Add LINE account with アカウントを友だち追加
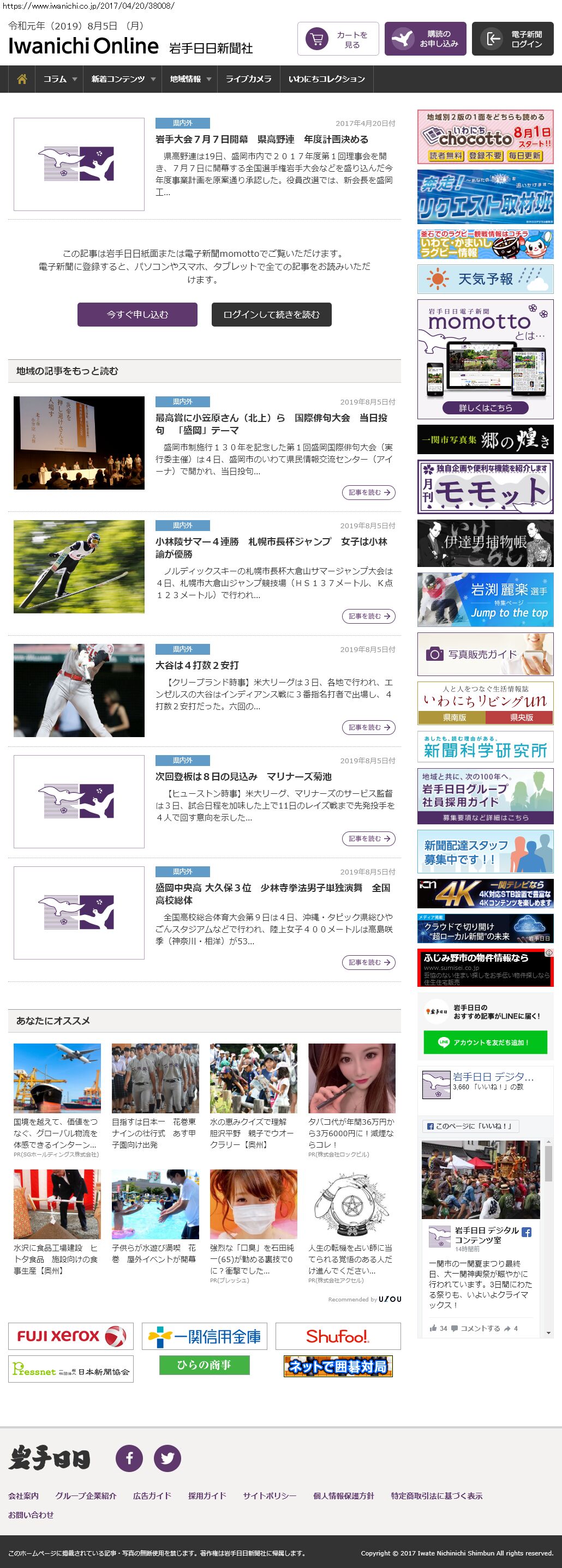 coord(485,1042)
